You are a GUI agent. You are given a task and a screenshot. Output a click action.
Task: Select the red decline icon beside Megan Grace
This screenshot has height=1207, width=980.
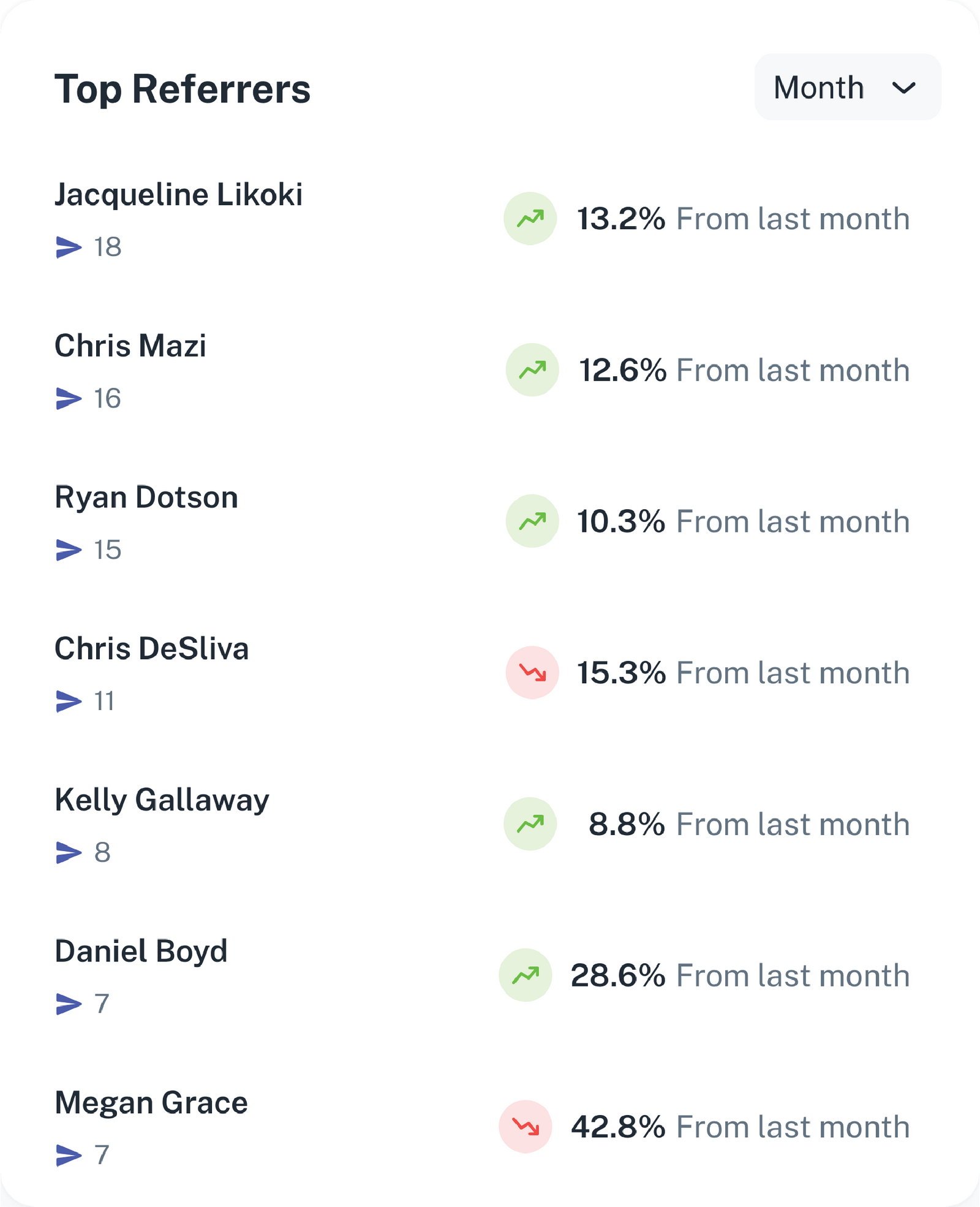click(525, 1126)
